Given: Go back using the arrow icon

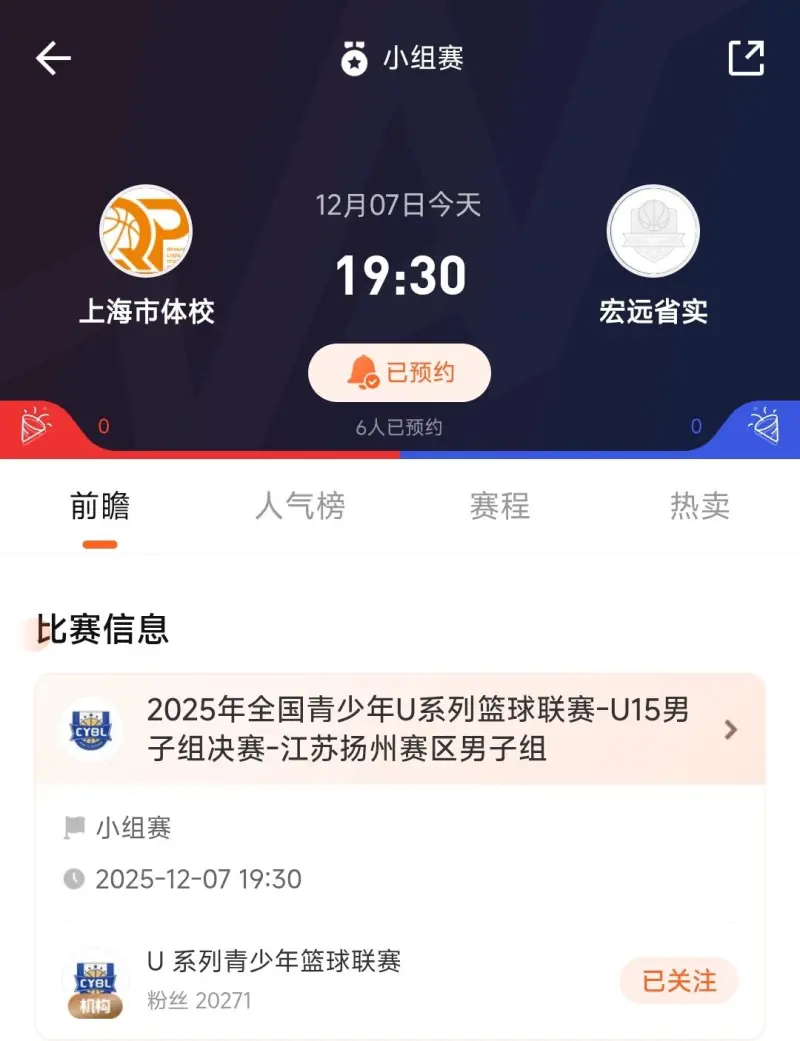Looking at the screenshot, I should pyautogui.click(x=53, y=58).
